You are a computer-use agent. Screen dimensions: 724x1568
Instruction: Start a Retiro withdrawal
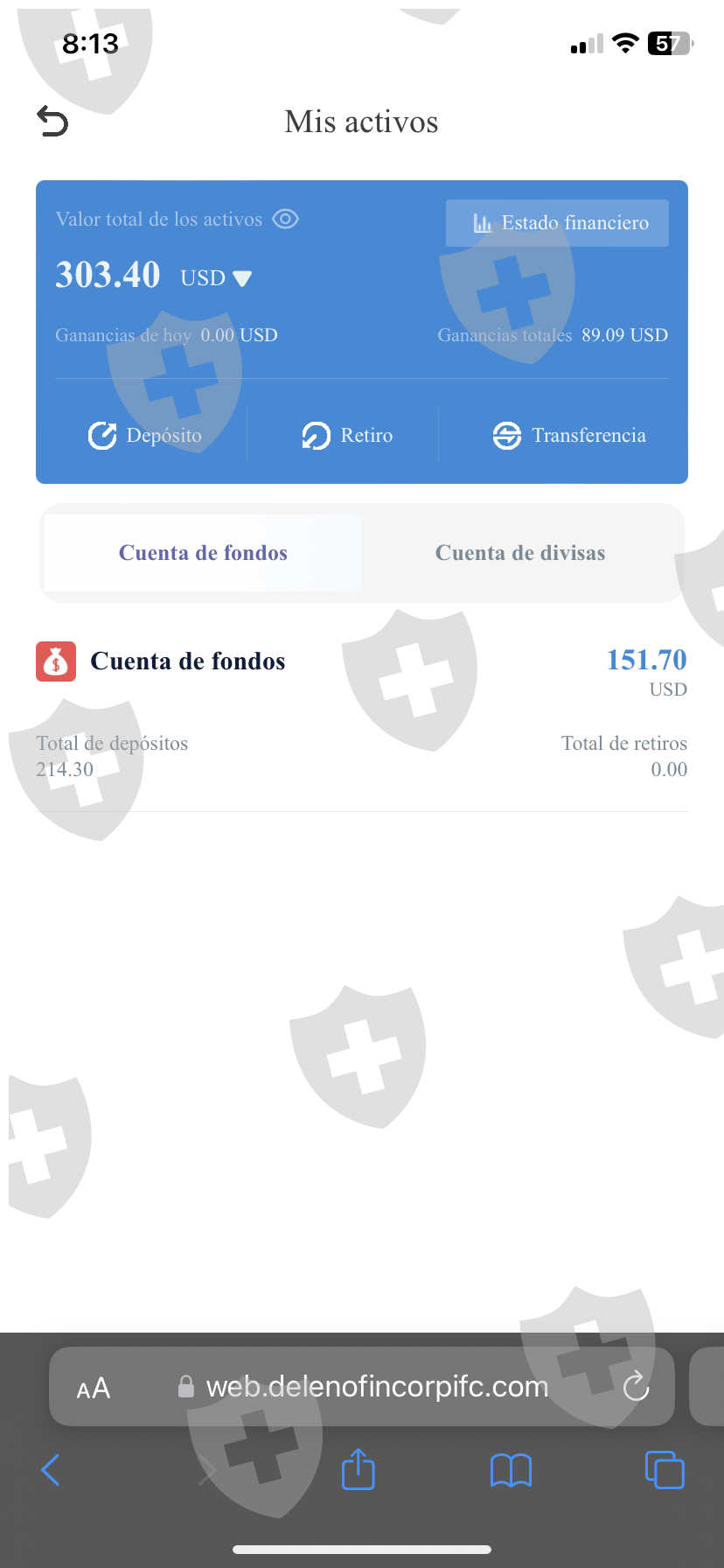coord(347,435)
